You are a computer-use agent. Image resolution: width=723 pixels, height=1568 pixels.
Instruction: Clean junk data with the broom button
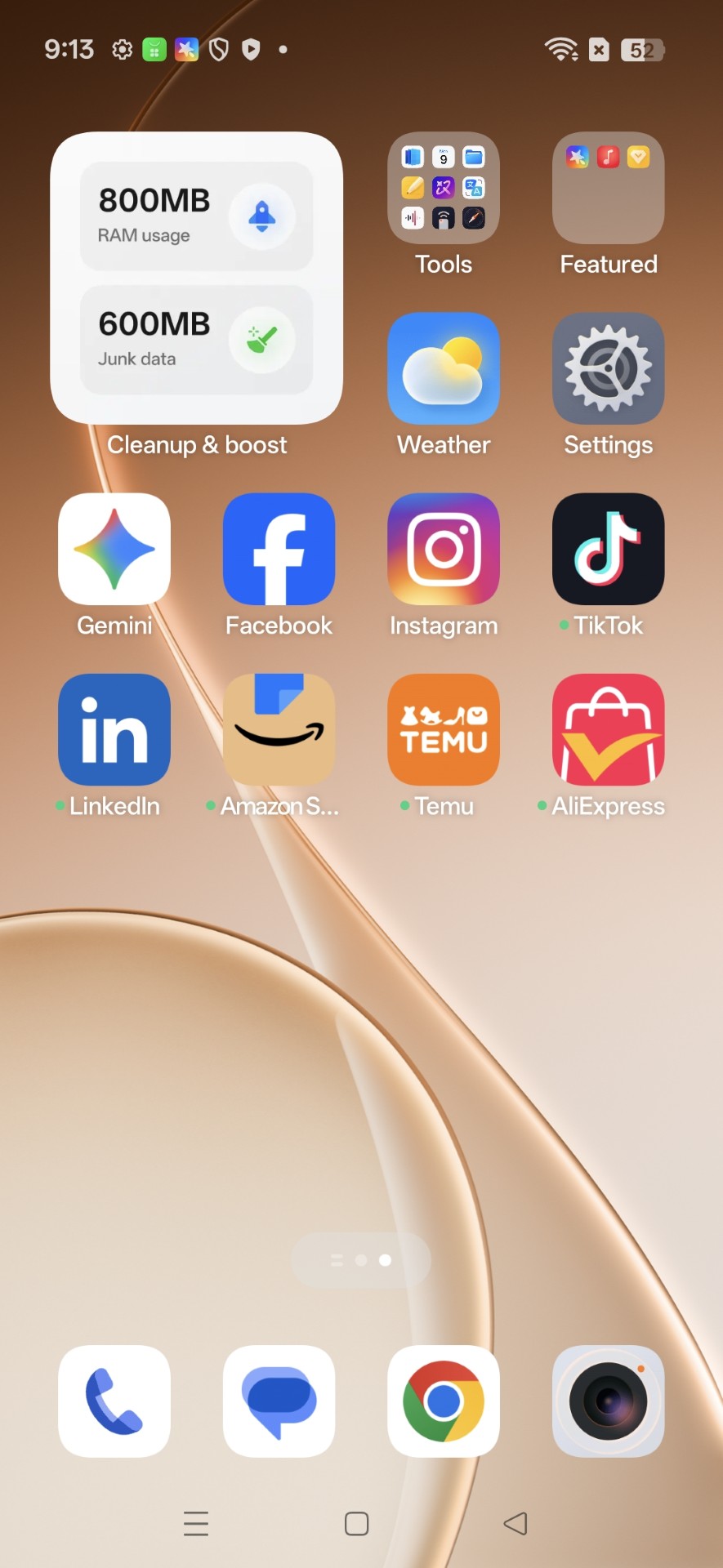click(261, 339)
